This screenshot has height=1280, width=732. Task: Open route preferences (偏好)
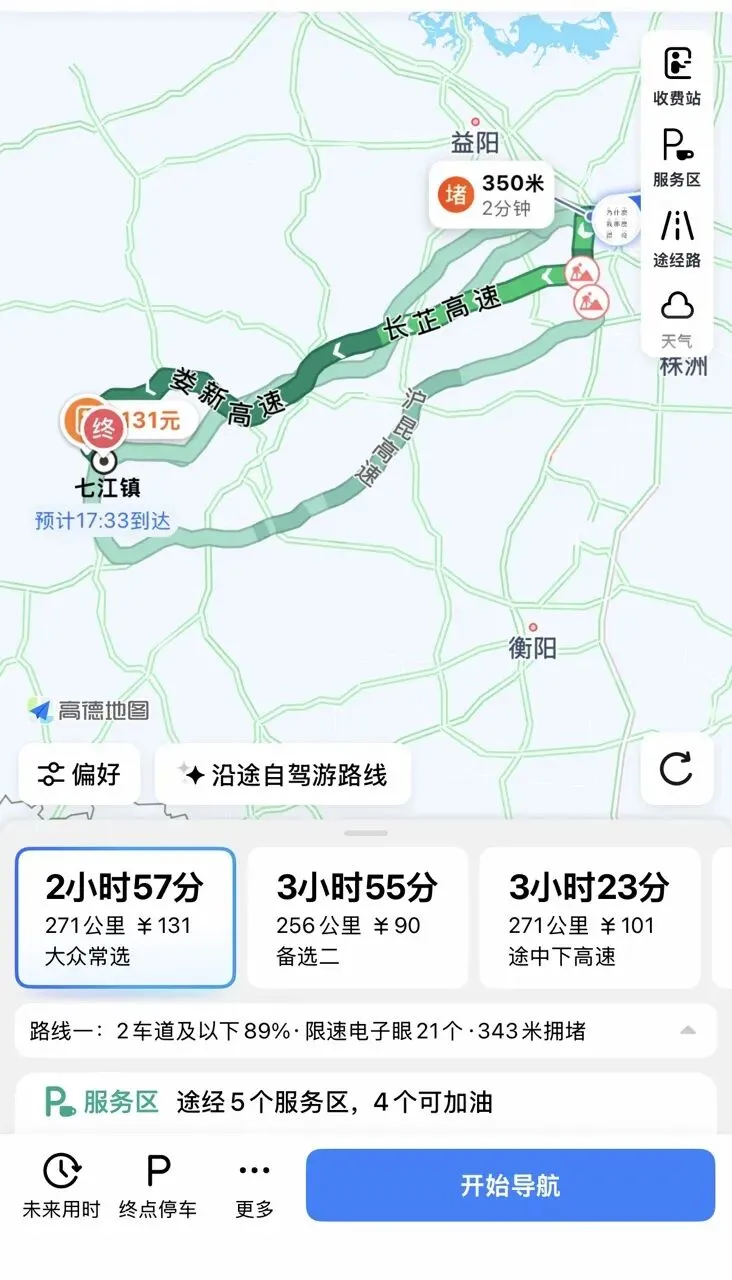tap(79, 774)
